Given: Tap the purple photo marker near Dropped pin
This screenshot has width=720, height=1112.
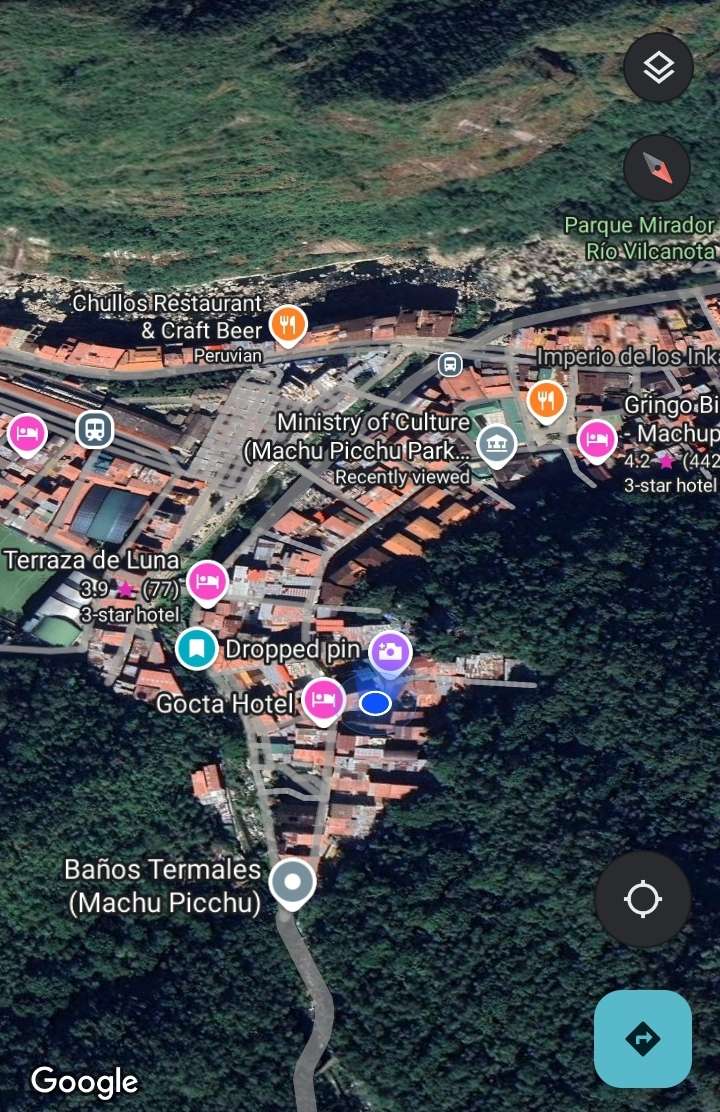Looking at the screenshot, I should [390, 651].
